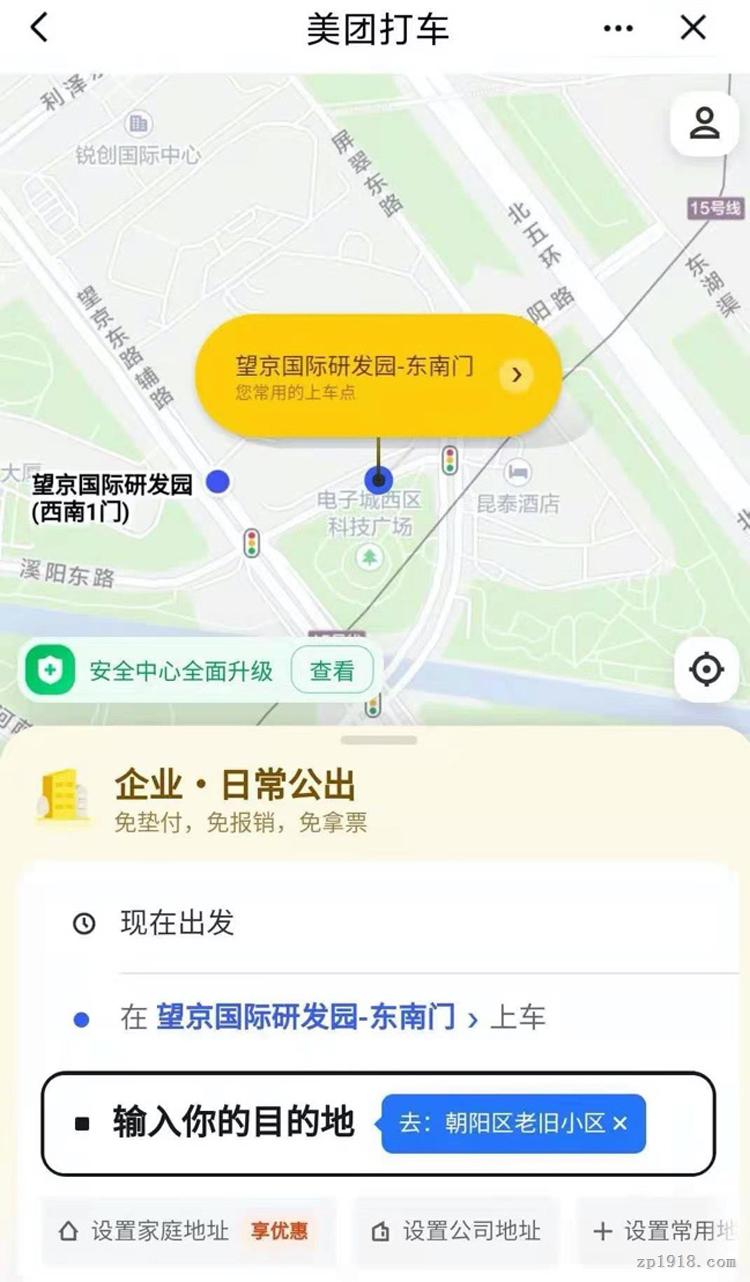Open the three-dot more menu
This screenshot has height=1282, width=750.
[x=619, y=28]
